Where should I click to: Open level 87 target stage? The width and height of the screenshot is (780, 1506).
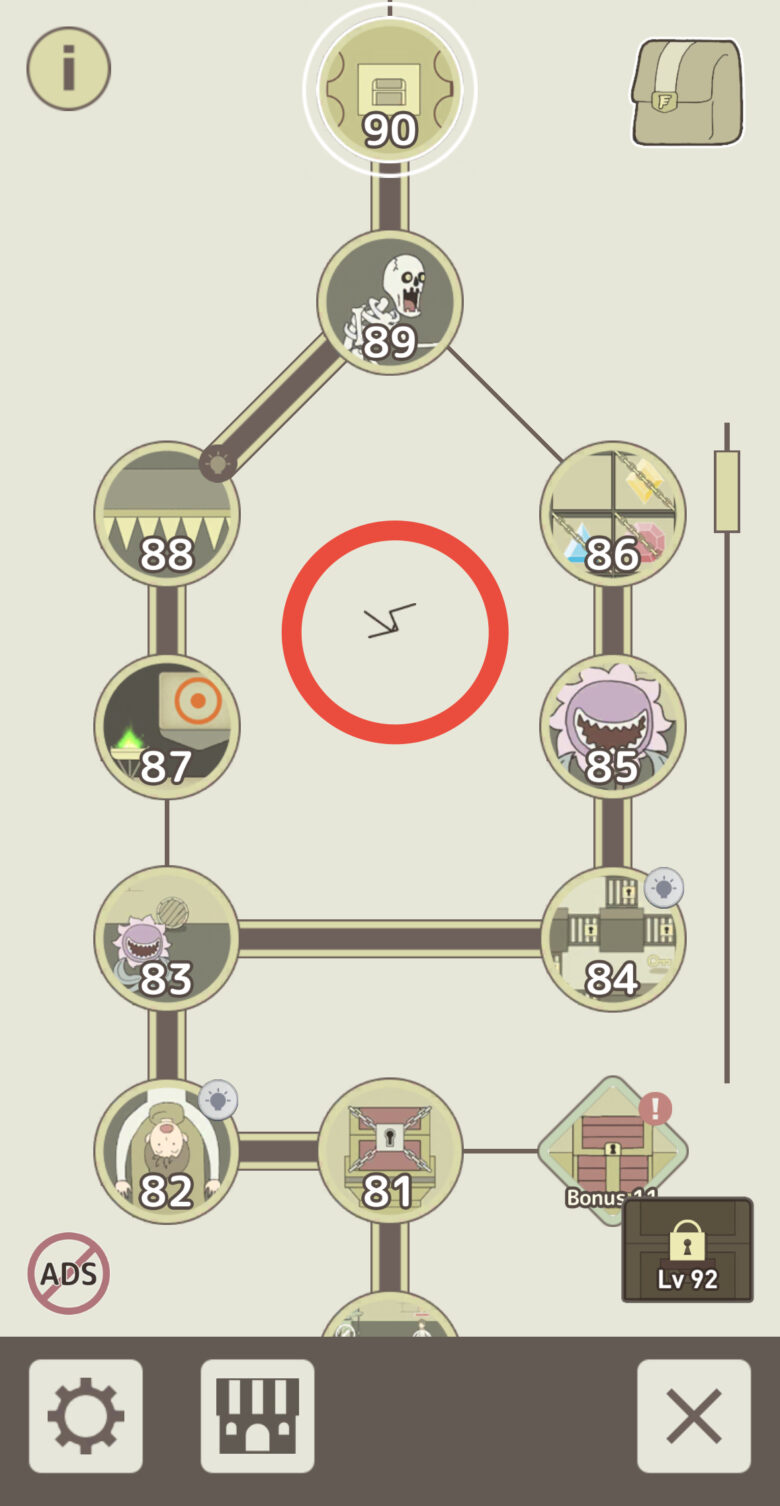tap(166, 726)
